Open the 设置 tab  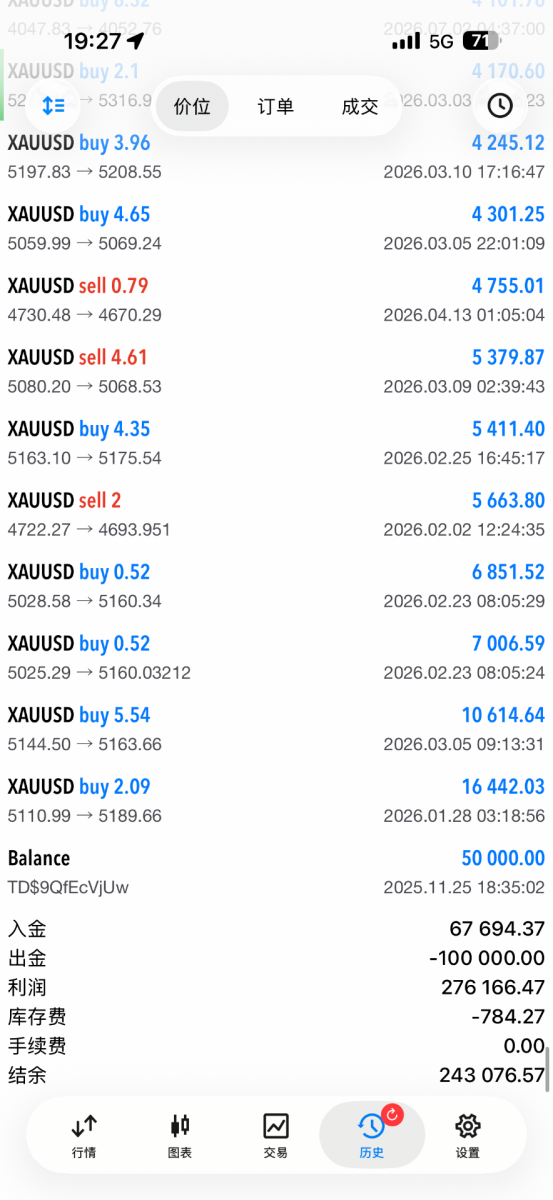pyautogui.click(x=467, y=1137)
